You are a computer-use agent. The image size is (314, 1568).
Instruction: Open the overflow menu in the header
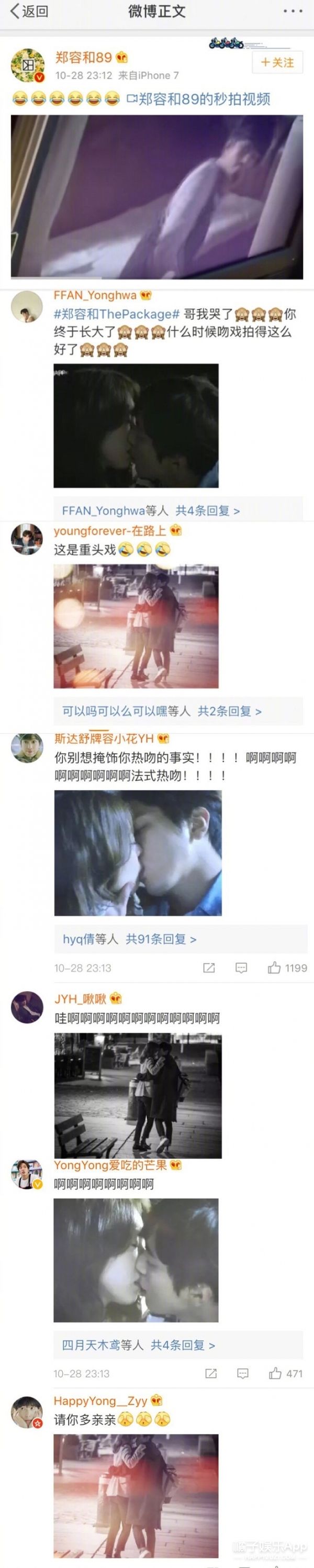click(293, 11)
